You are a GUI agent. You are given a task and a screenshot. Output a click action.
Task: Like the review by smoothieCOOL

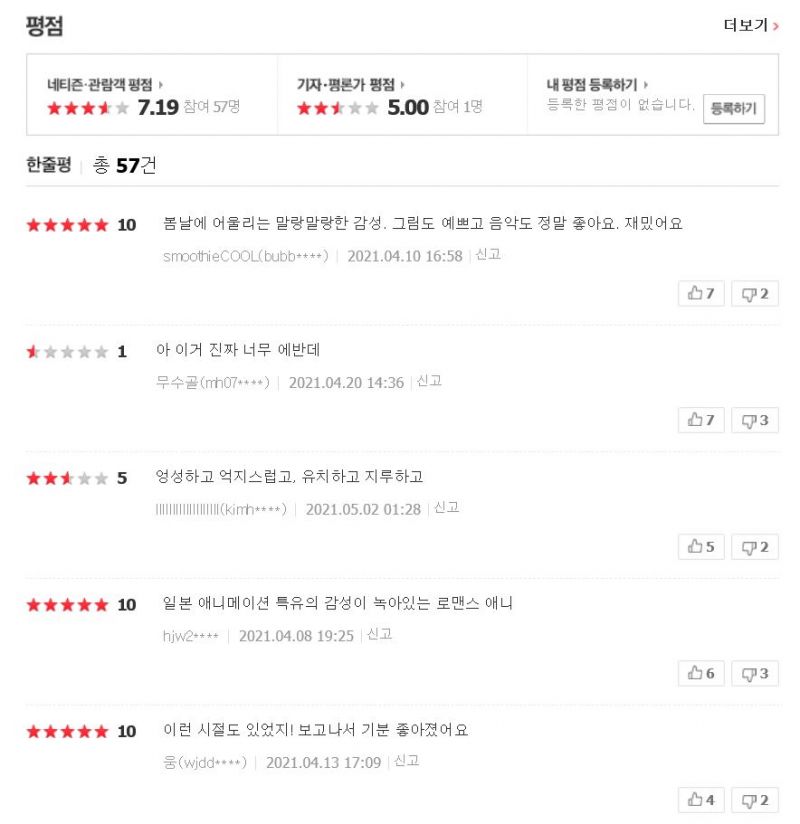click(x=701, y=294)
